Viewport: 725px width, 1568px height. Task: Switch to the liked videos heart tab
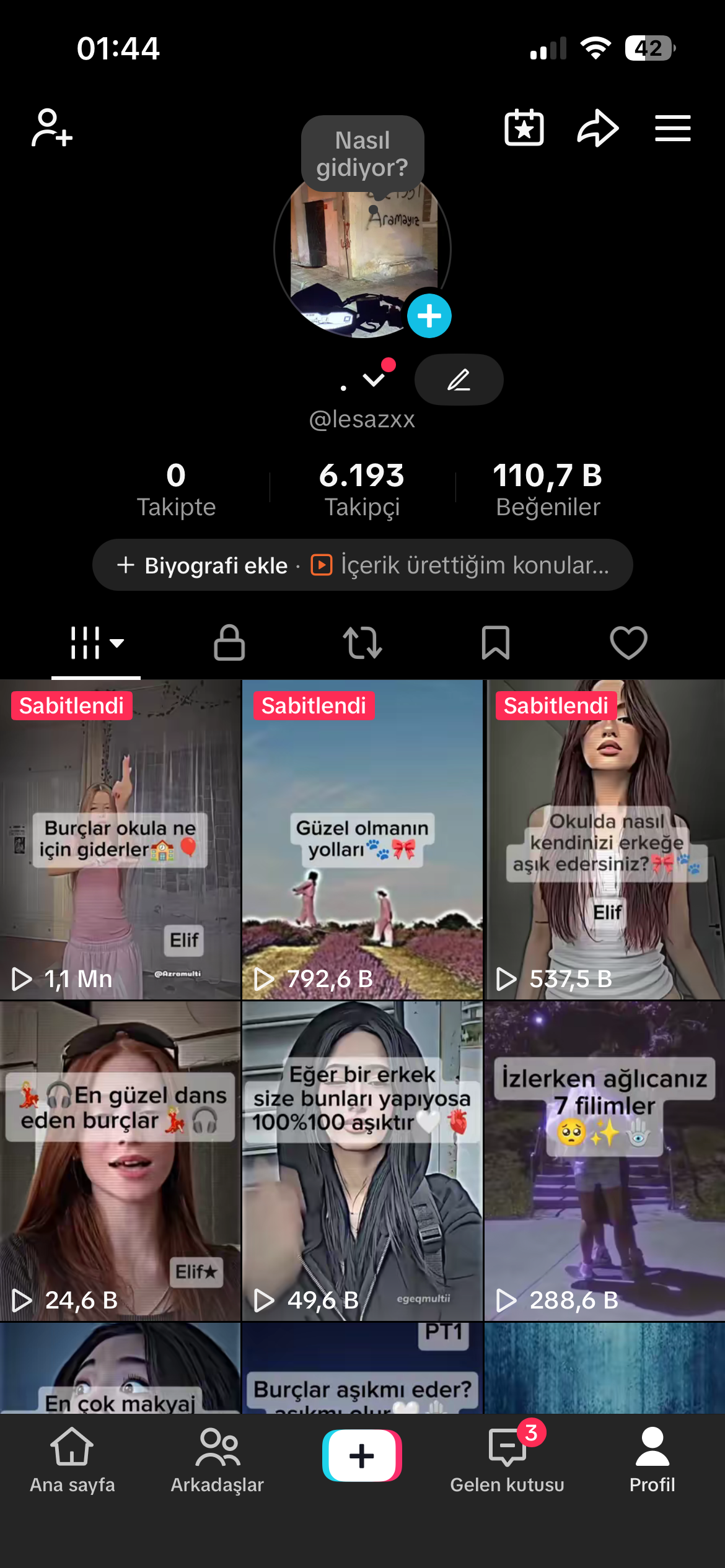[628, 642]
